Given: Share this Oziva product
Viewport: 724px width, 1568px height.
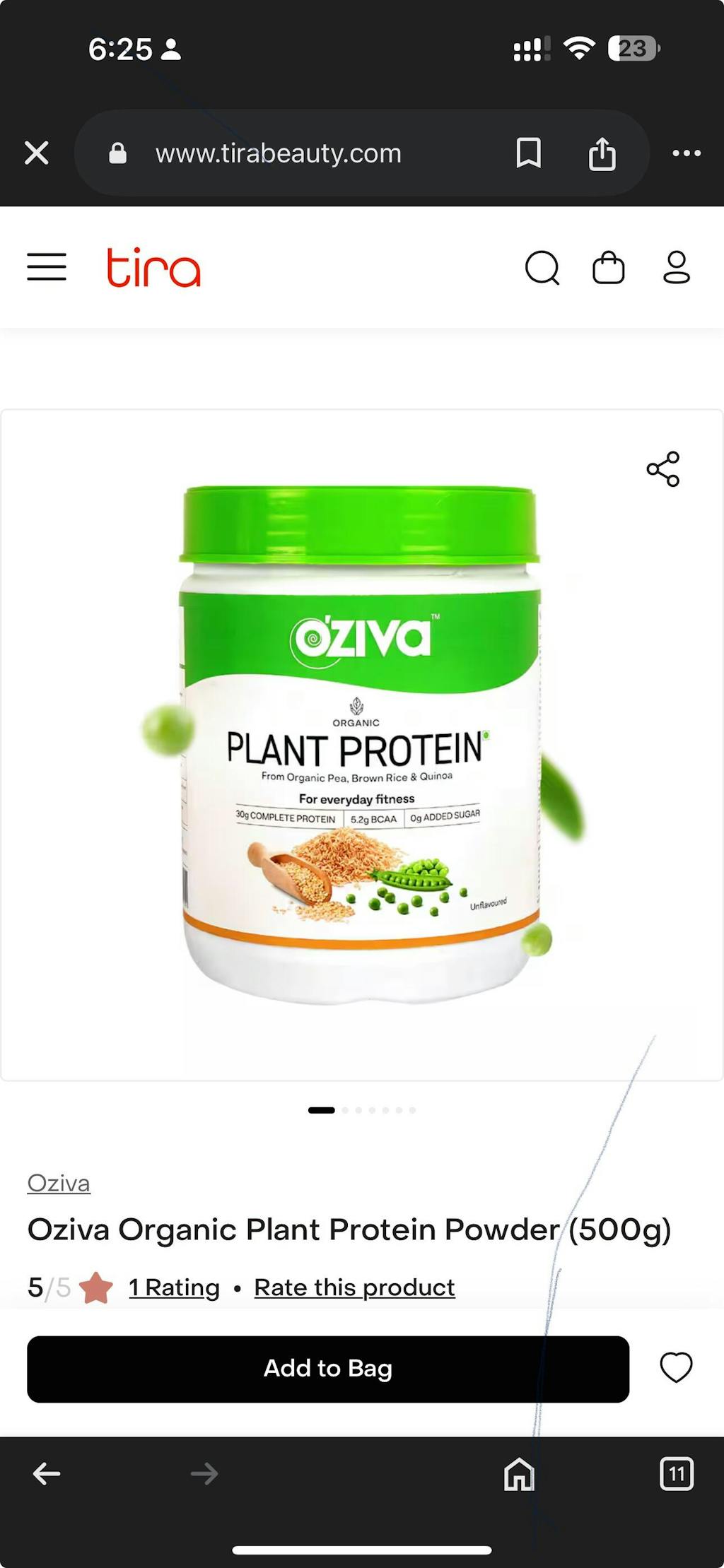Looking at the screenshot, I should (662, 469).
